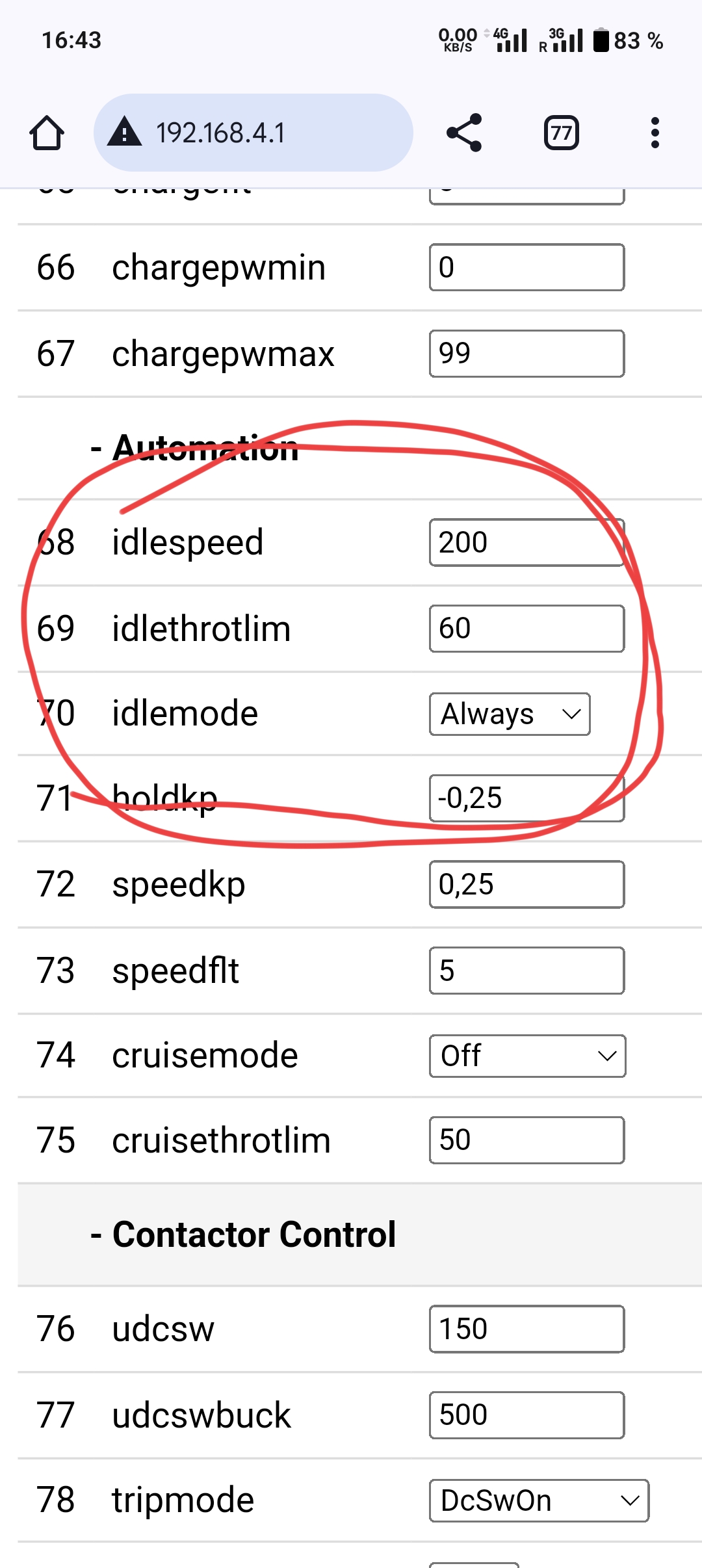The image size is (702, 1568).
Task: Collapse the Contactor Control section header
Action: coord(253,1235)
